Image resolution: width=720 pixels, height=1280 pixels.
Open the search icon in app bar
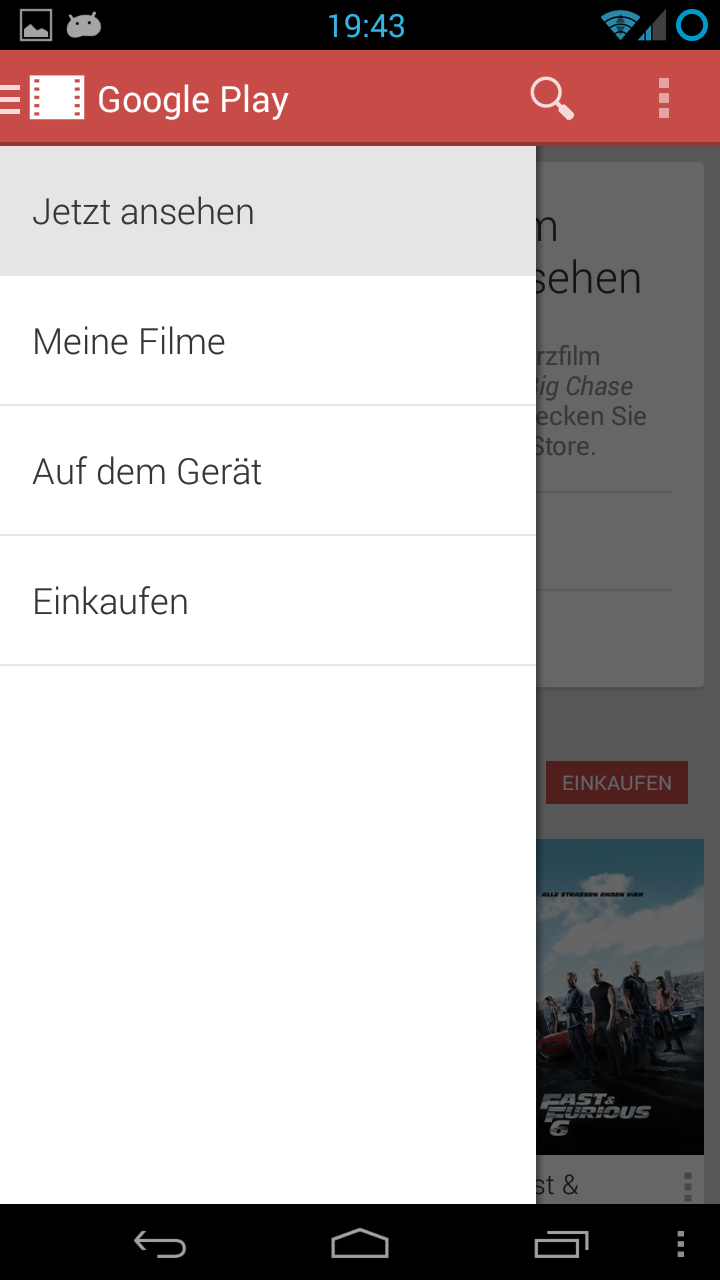click(x=551, y=99)
